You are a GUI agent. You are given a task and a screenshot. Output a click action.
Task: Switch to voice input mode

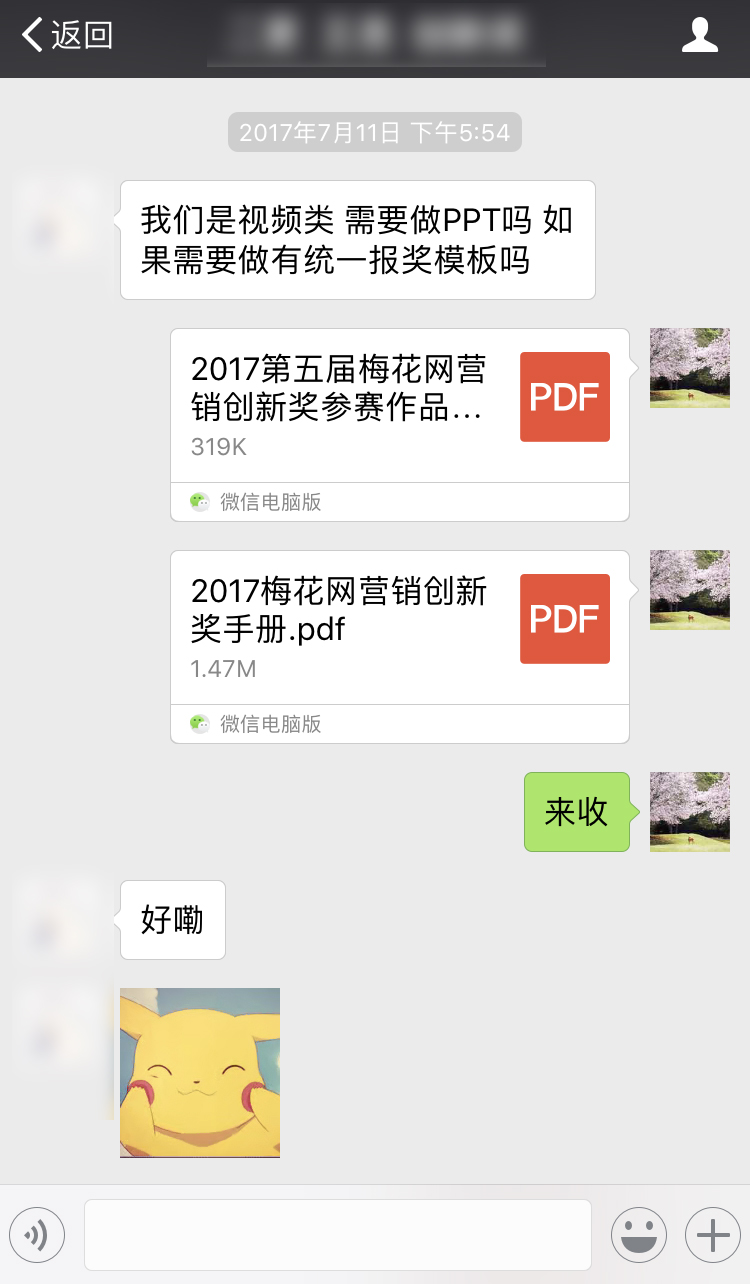pyautogui.click(x=37, y=1235)
